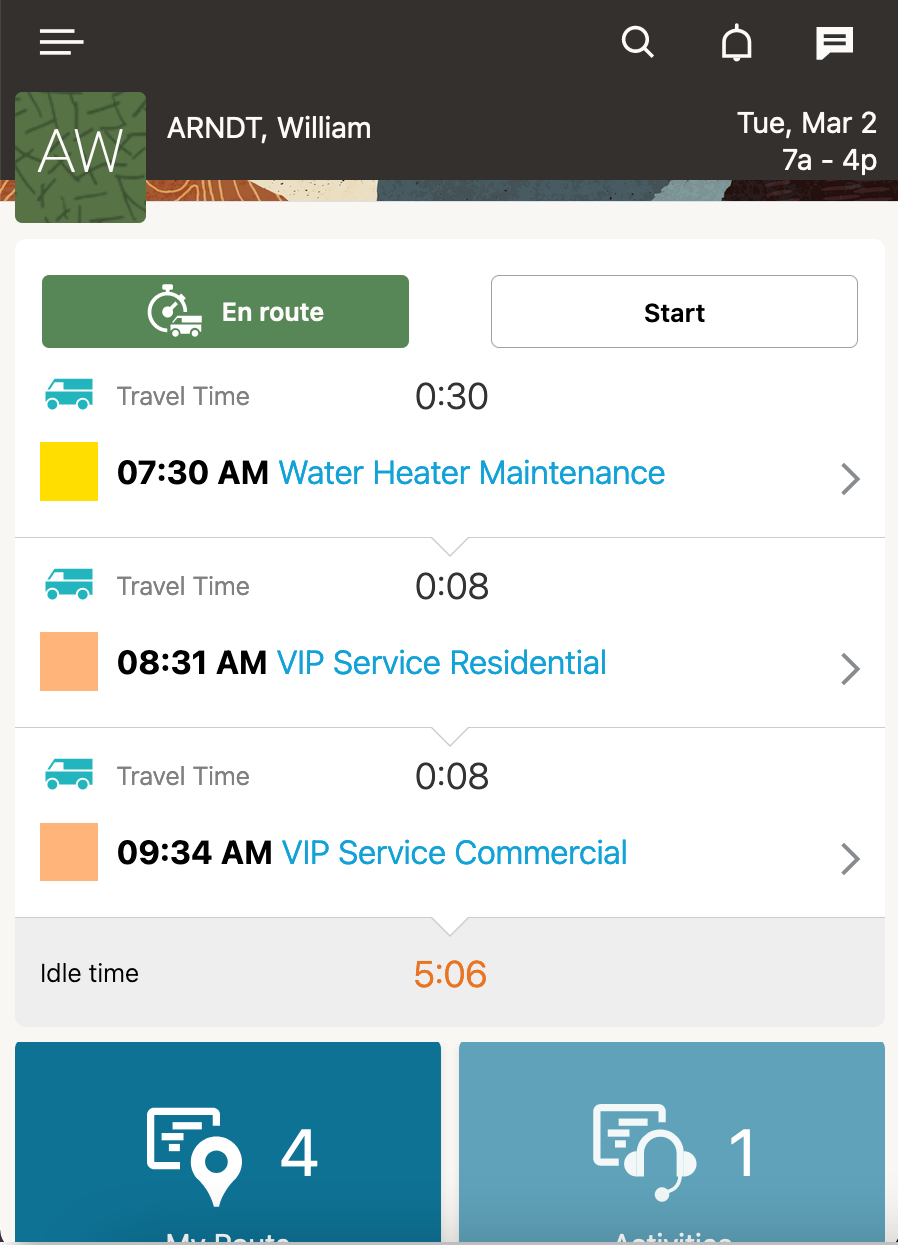Tap the Start button

[x=674, y=312]
